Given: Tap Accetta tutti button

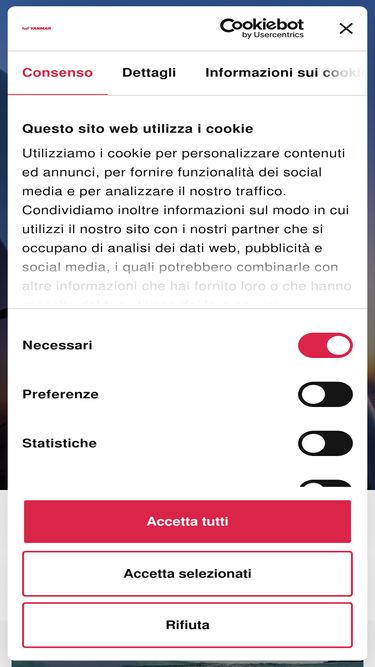Looking at the screenshot, I should 188,522.
